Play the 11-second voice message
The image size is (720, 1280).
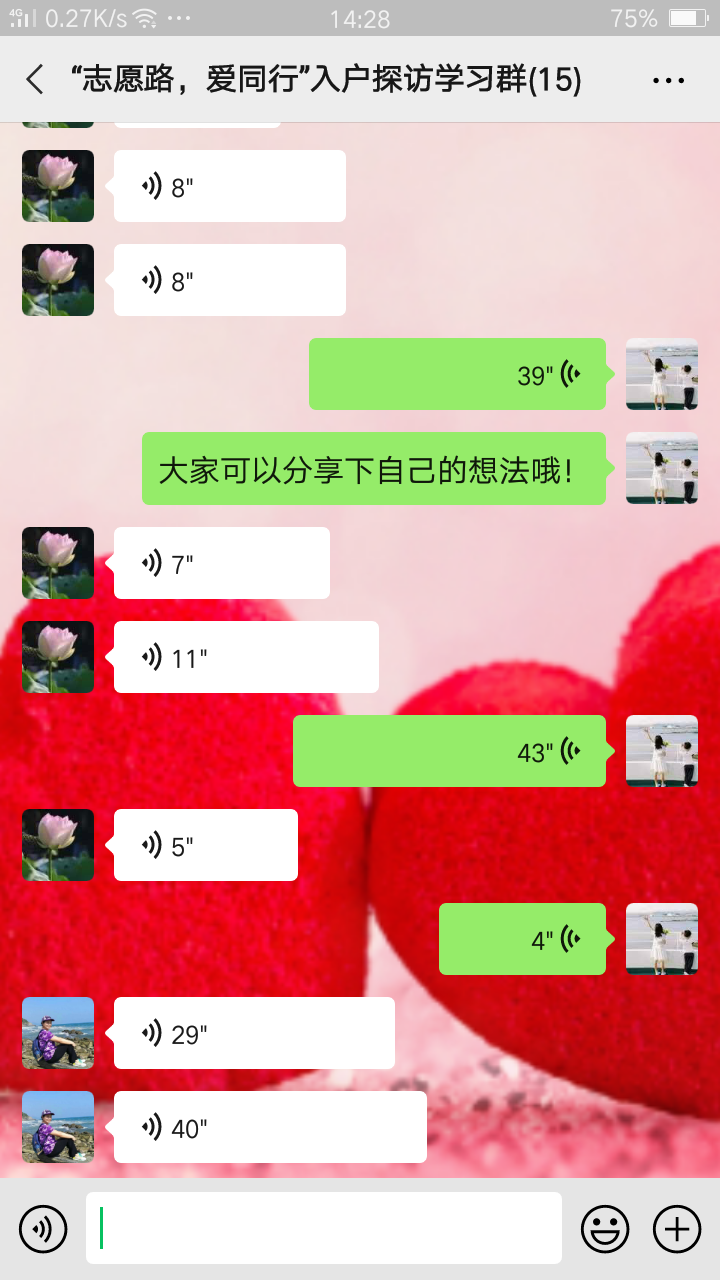[x=246, y=657]
